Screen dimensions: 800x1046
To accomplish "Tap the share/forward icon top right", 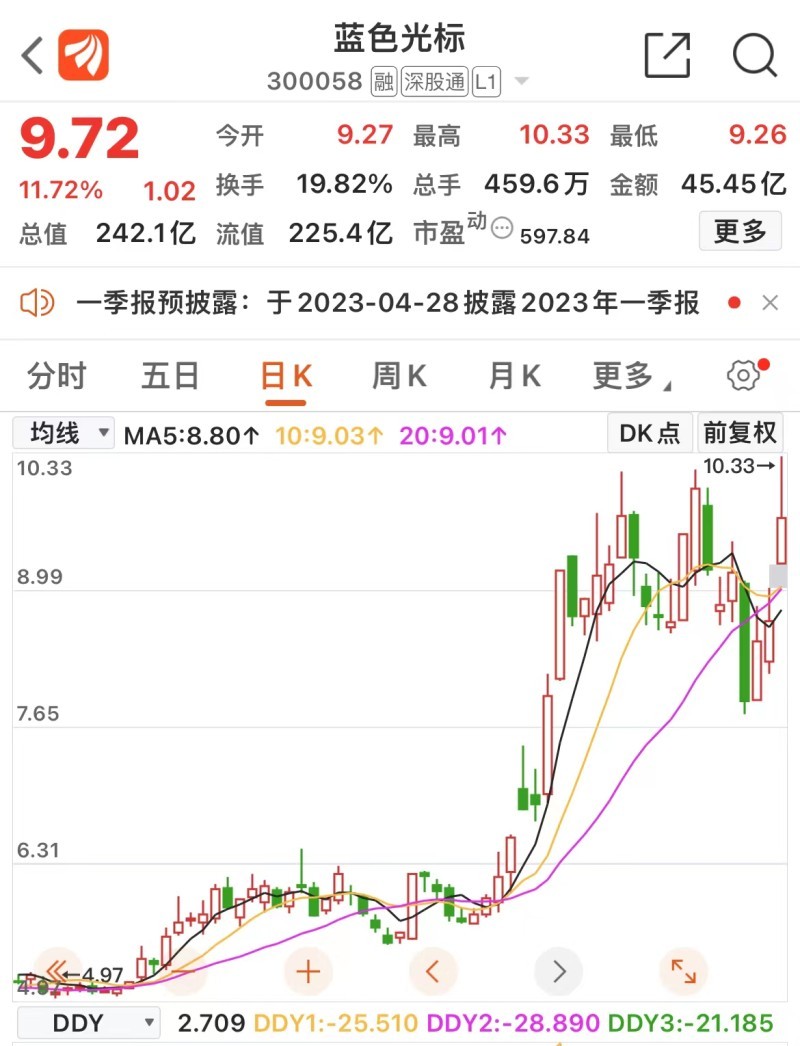I will pyautogui.click(x=669, y=55).
